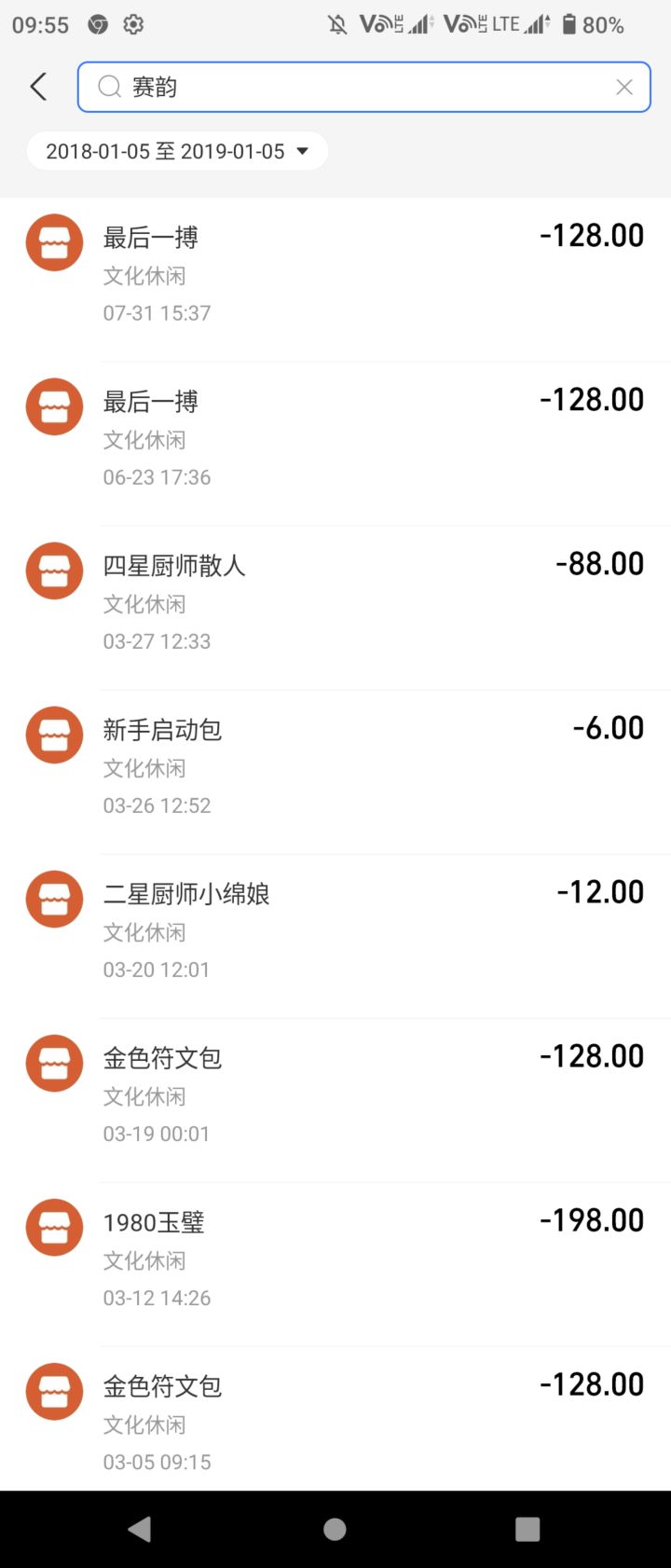Open the 金色符文包 transaction from 03-19 00:01

tap(335, 1095)
